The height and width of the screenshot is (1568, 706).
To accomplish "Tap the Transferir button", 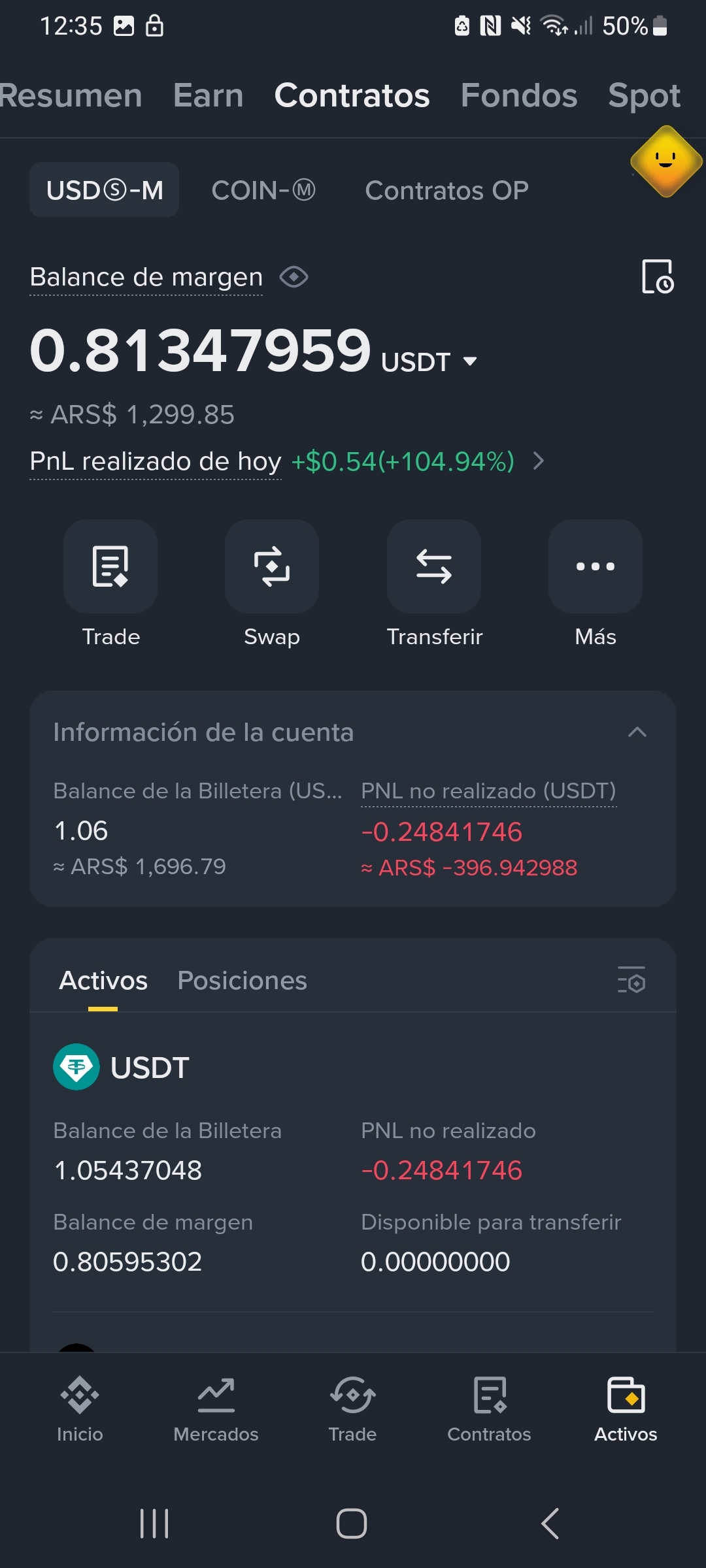I will (434, 583).
